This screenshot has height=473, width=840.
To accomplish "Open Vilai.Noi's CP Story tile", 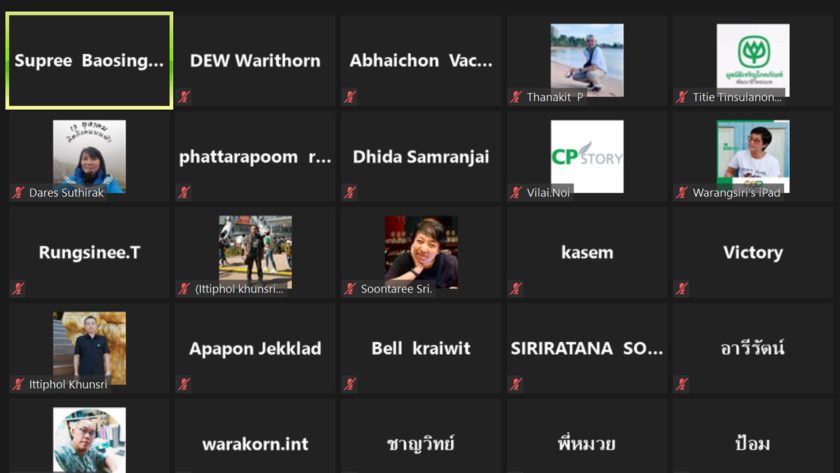I will coord(587,156).
